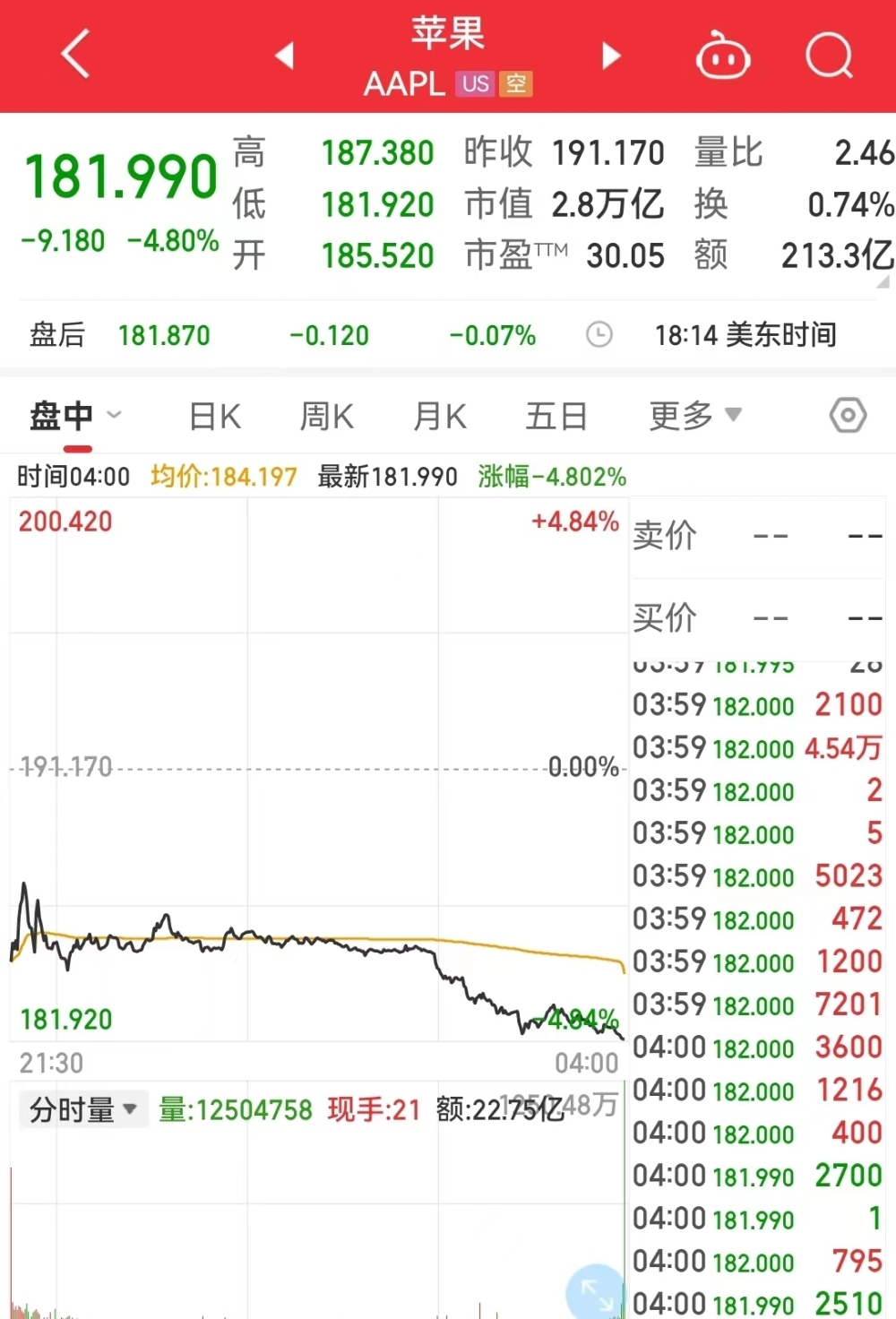Tap the back arrow to exit stock page
This screenshot has width=896, height=1319.
pos(76,54)
